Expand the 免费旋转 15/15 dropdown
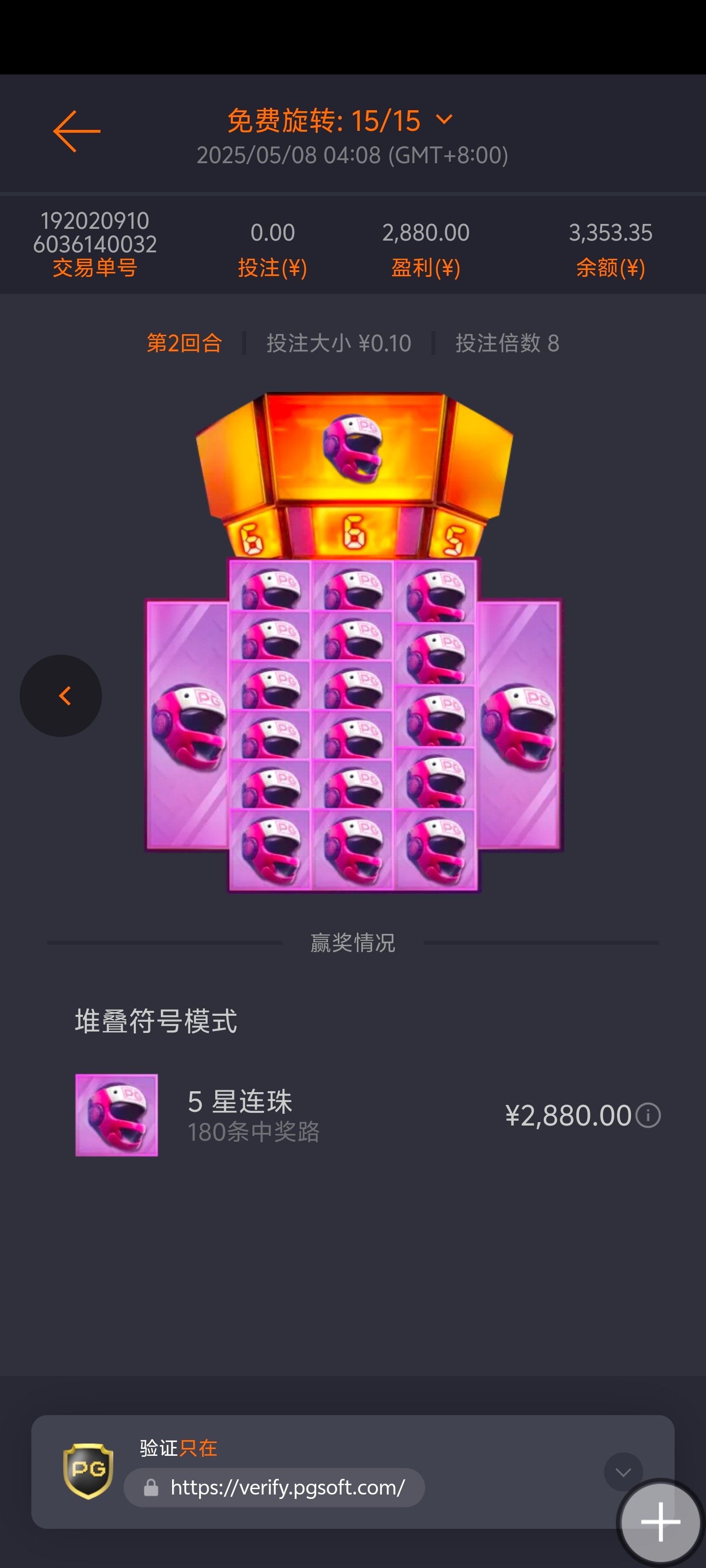 [445, 120]
